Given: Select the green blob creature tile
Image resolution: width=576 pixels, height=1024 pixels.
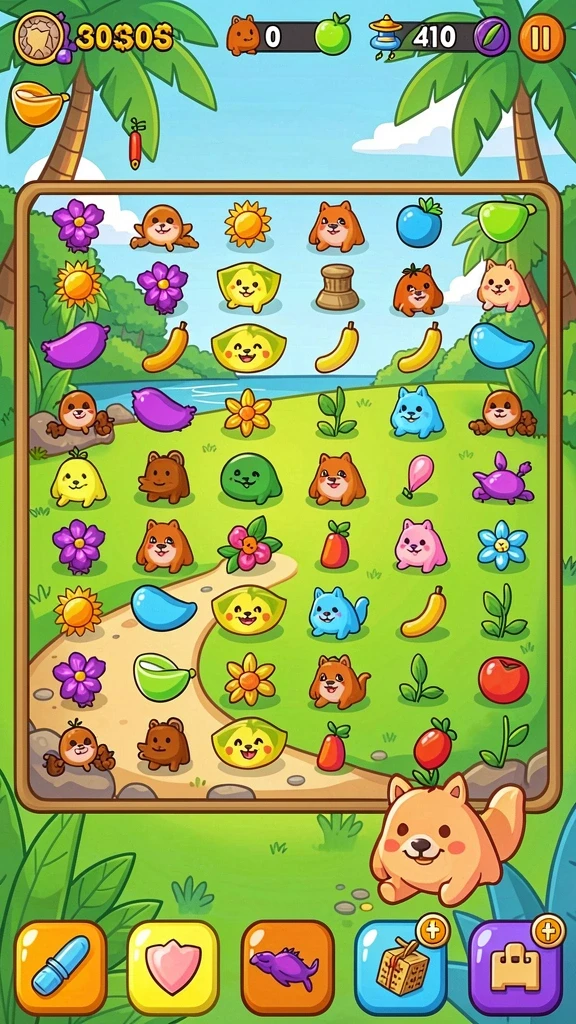Looking at the screenshot, I should [x=251, y=478].
